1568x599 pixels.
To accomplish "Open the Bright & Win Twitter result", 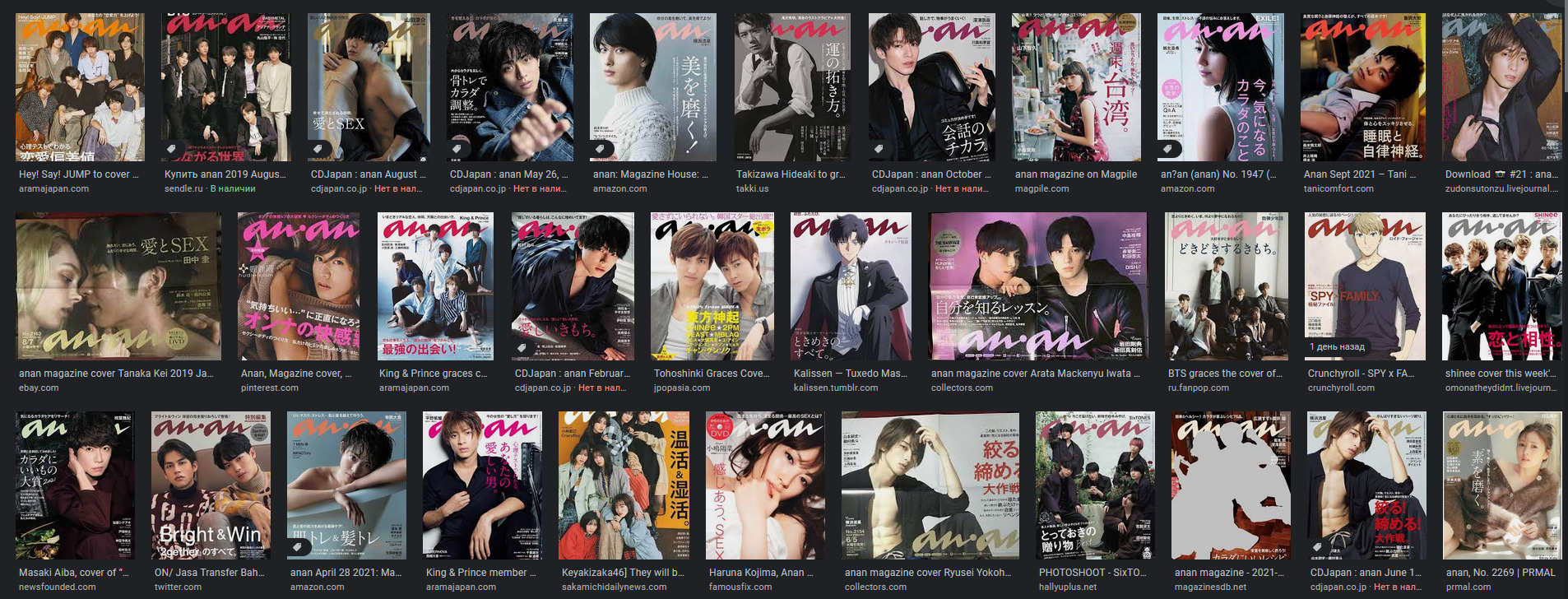I will click(x=211, y=485).
